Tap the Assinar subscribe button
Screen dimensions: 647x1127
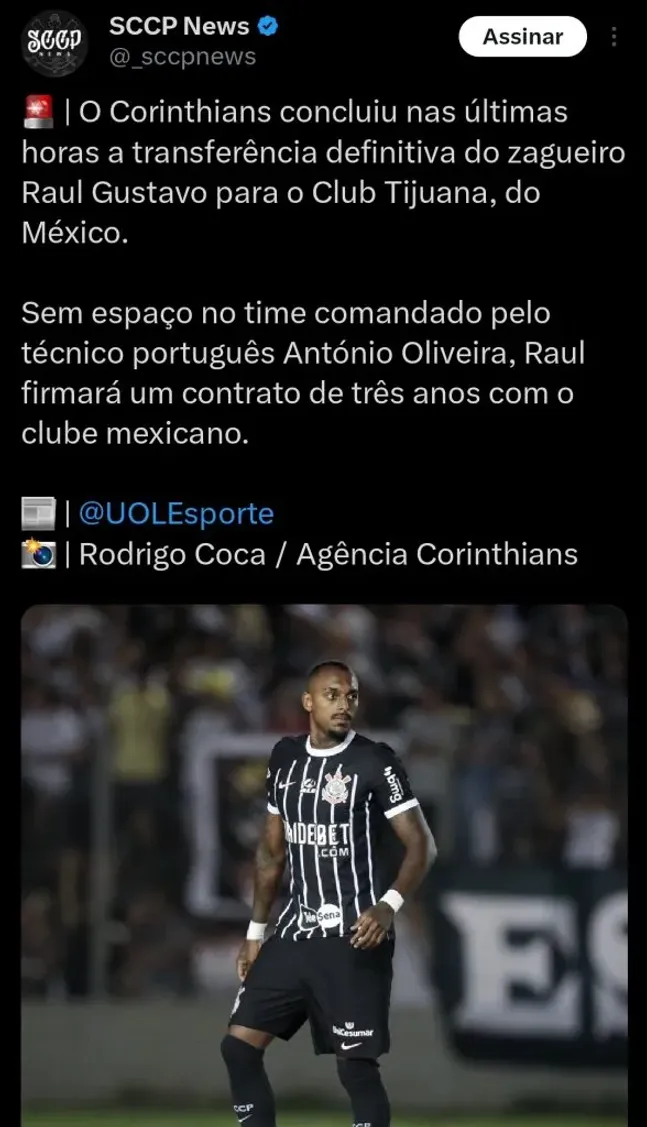point(522,37)
